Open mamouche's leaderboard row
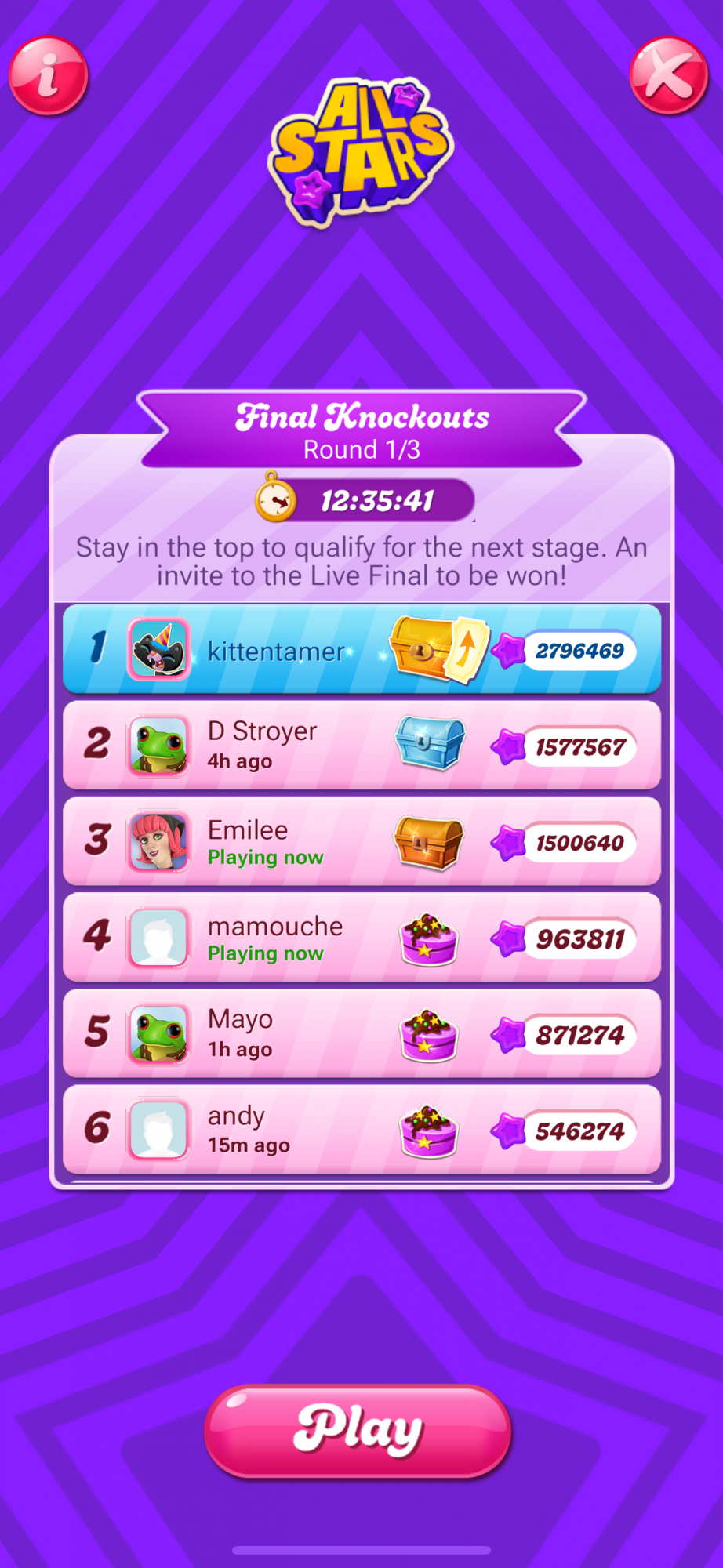The width and height of the screenshot is (723, 1568). tap(361, 937)
